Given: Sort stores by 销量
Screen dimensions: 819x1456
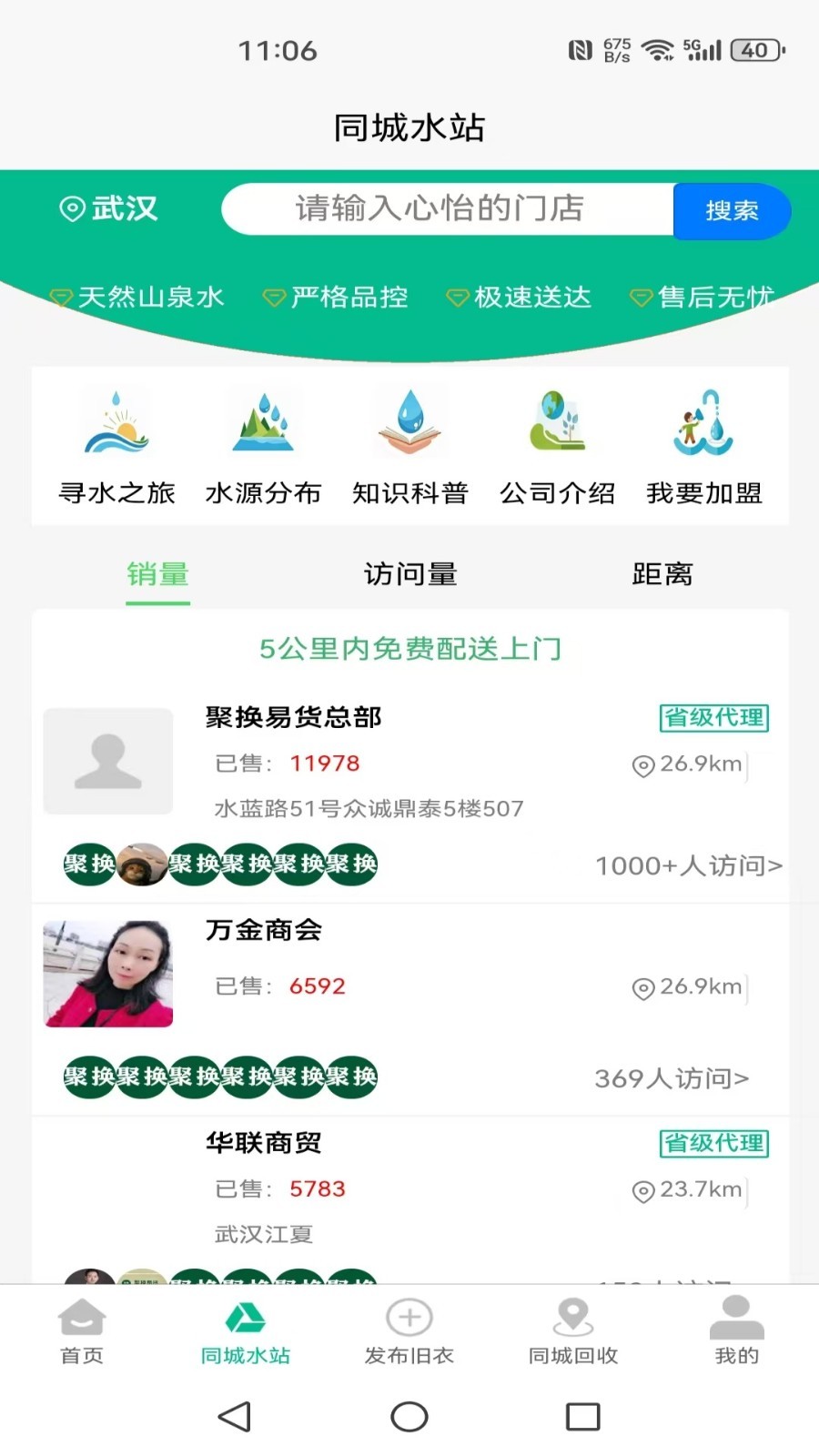Looking at the screenshot, I should click(157, 574).
